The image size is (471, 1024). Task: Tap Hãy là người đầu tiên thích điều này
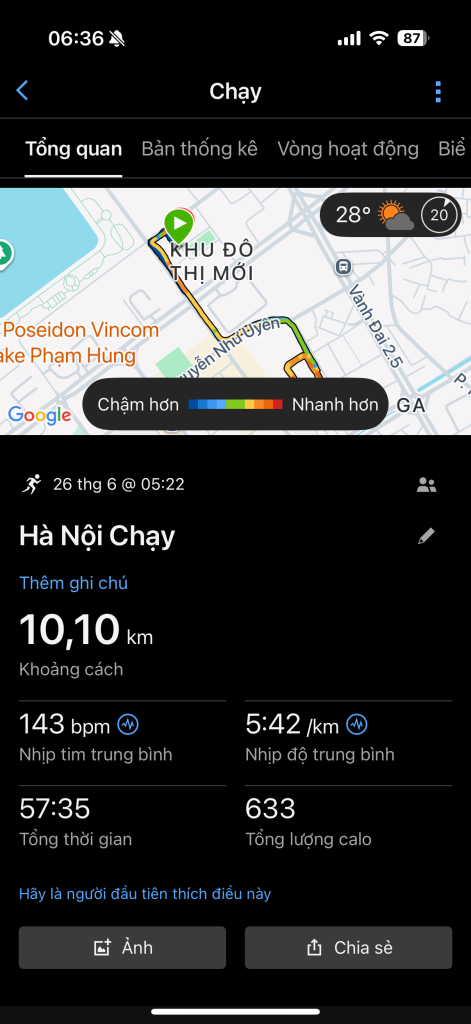point(144,894)
